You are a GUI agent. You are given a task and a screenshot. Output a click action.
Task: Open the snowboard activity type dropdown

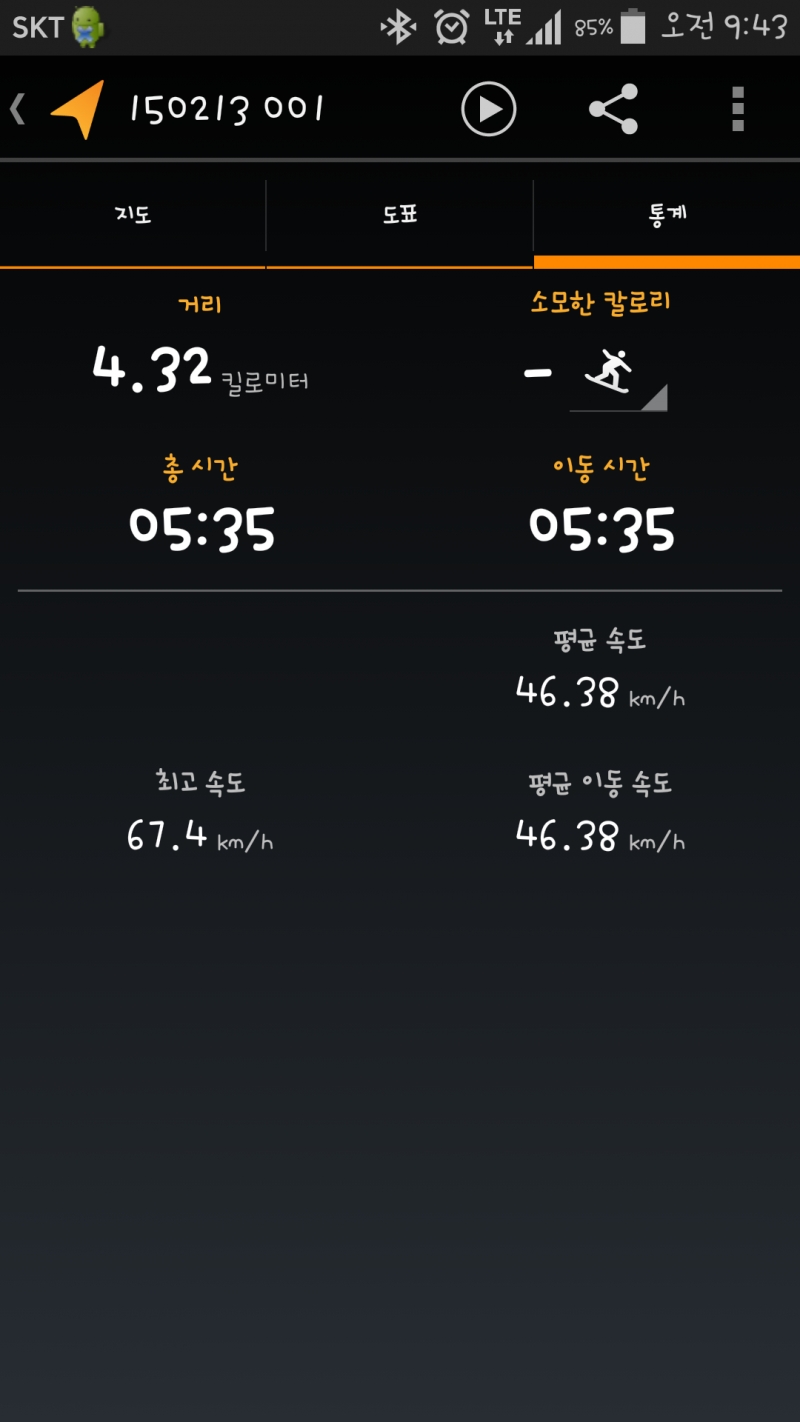618,380
